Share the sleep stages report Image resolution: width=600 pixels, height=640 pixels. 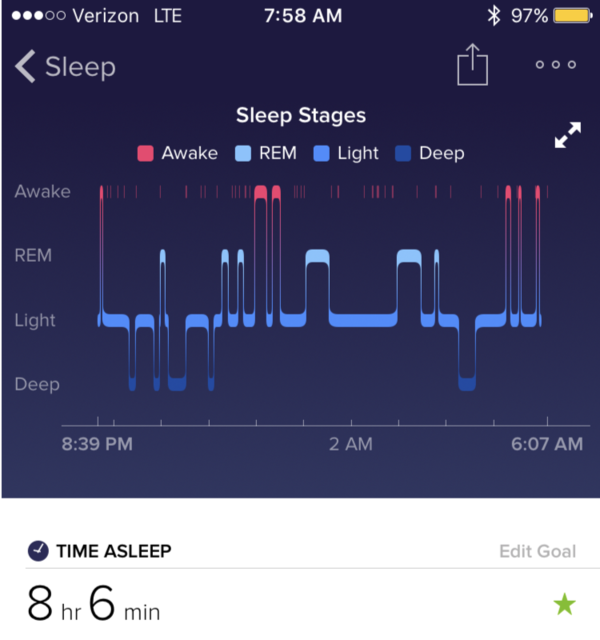pos(472,67)
